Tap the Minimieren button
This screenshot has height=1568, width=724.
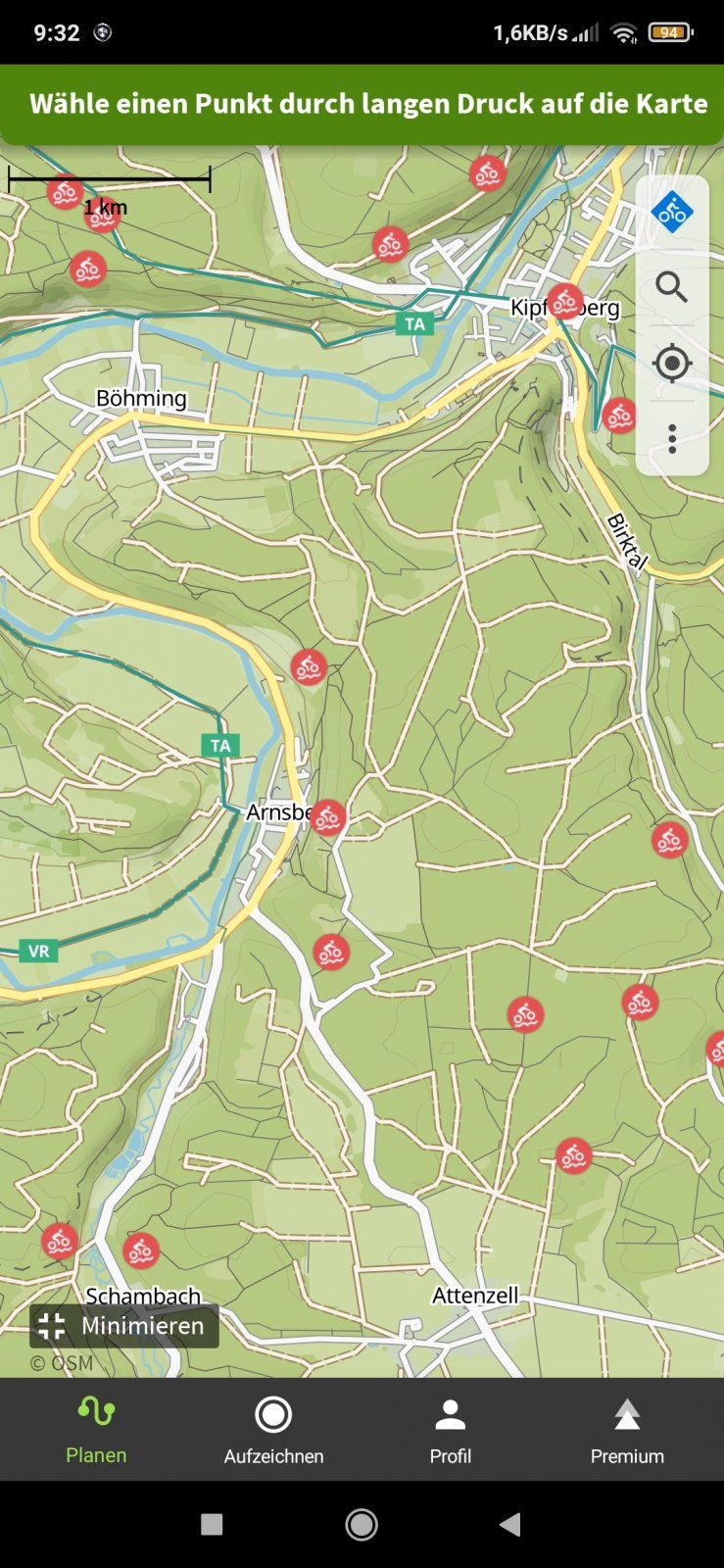pyautogui.click(x=124, y=1326)
